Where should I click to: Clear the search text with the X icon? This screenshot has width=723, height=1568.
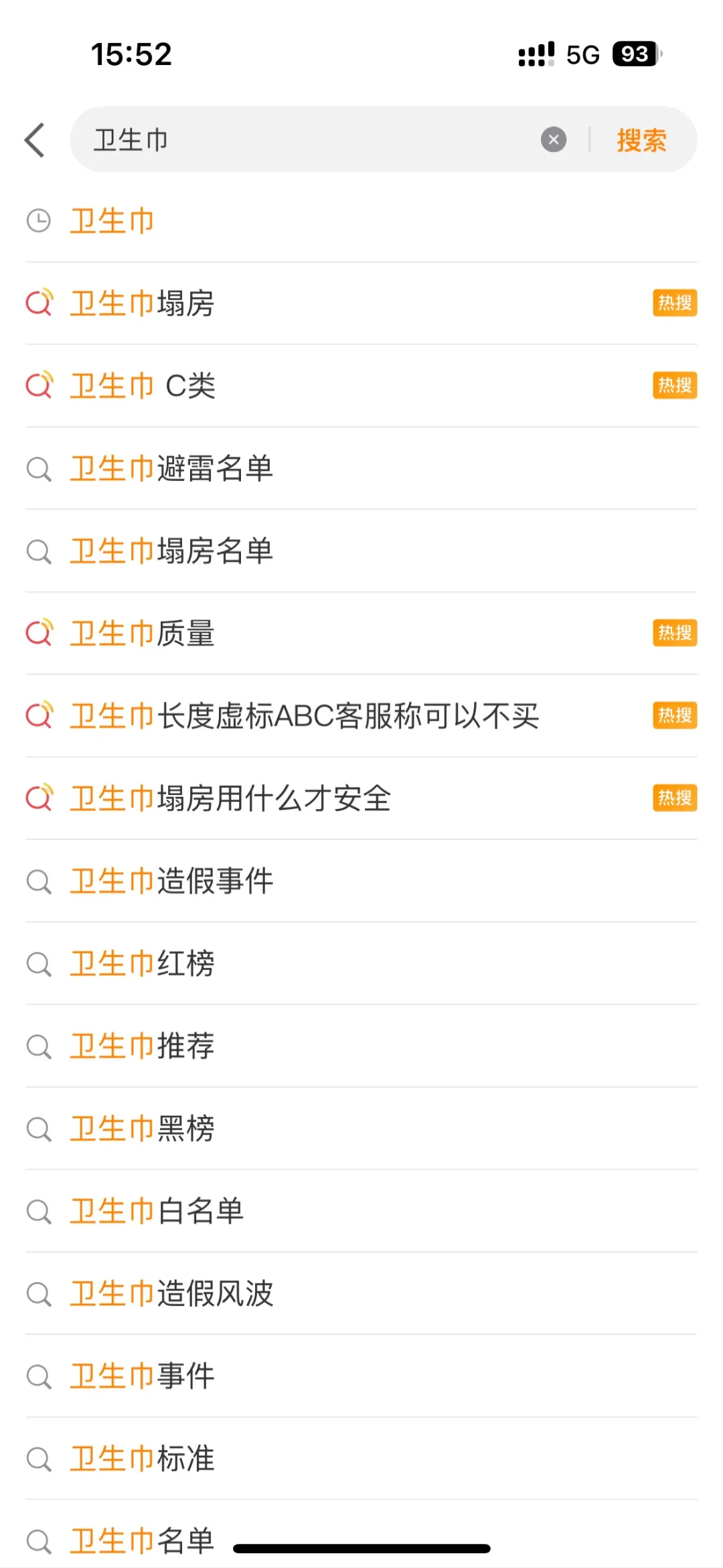click(554, 140)
